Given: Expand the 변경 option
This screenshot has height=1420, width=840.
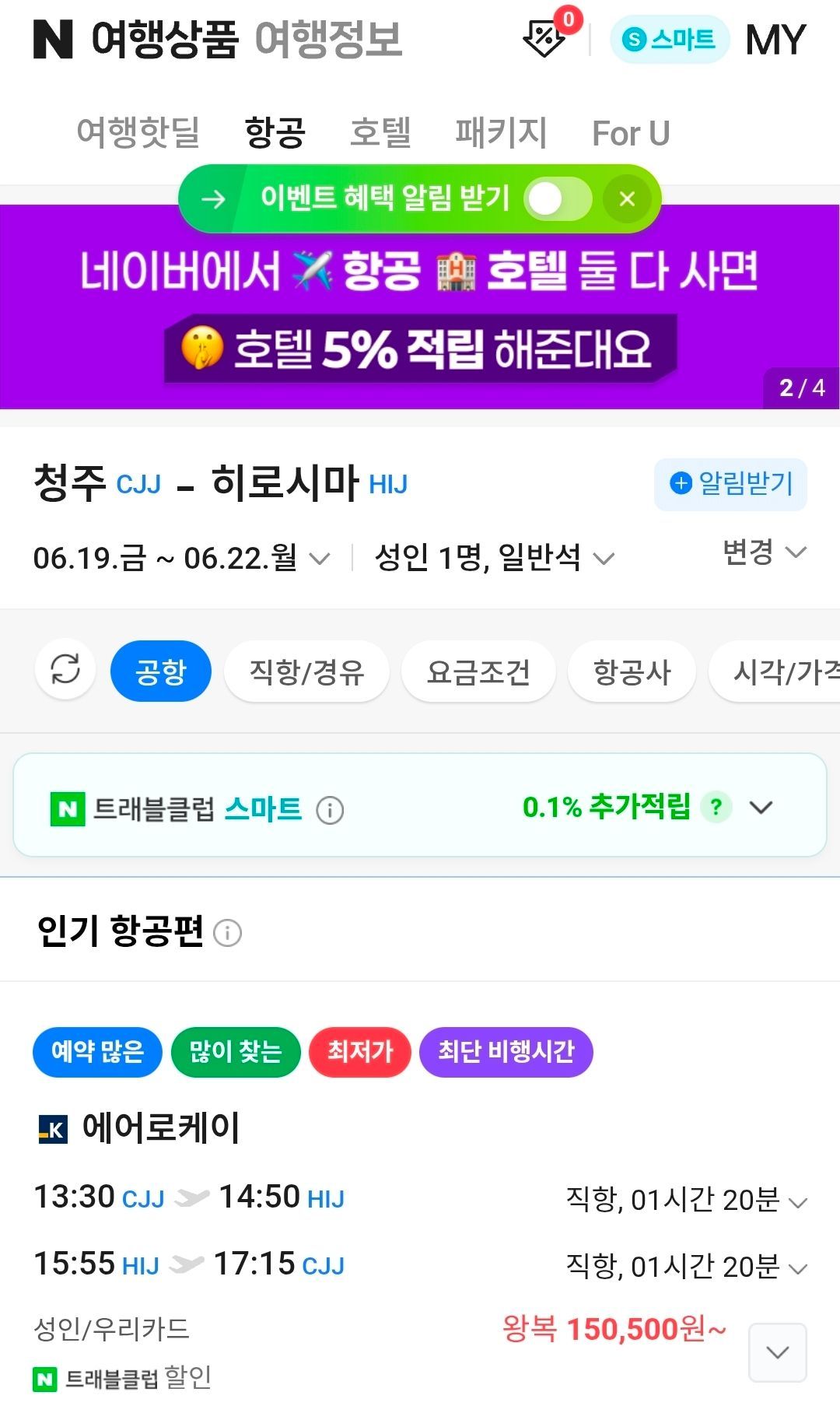Looking at the screenshot, I should coord(765,552).
